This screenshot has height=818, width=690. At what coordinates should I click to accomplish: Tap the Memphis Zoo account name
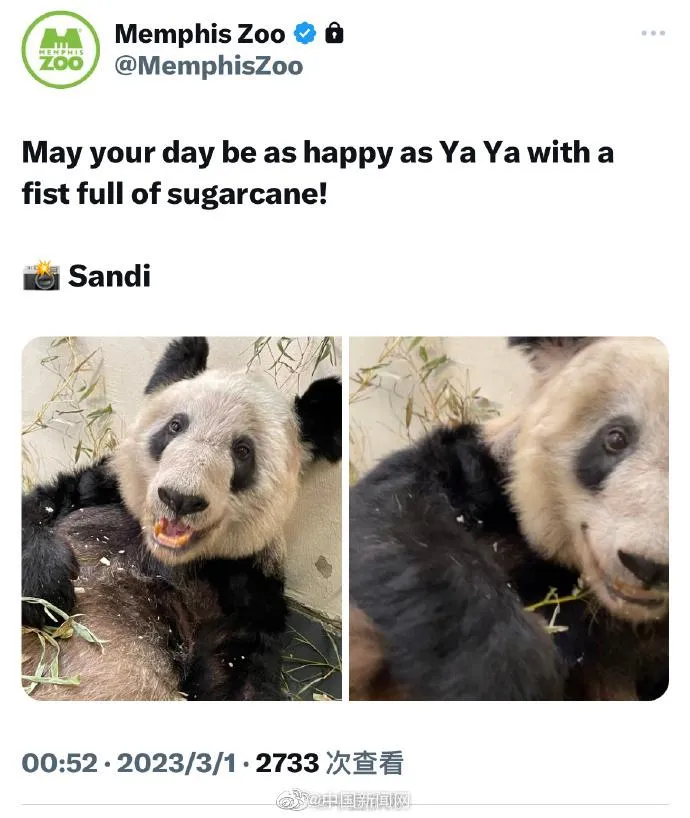click(199, 33)
